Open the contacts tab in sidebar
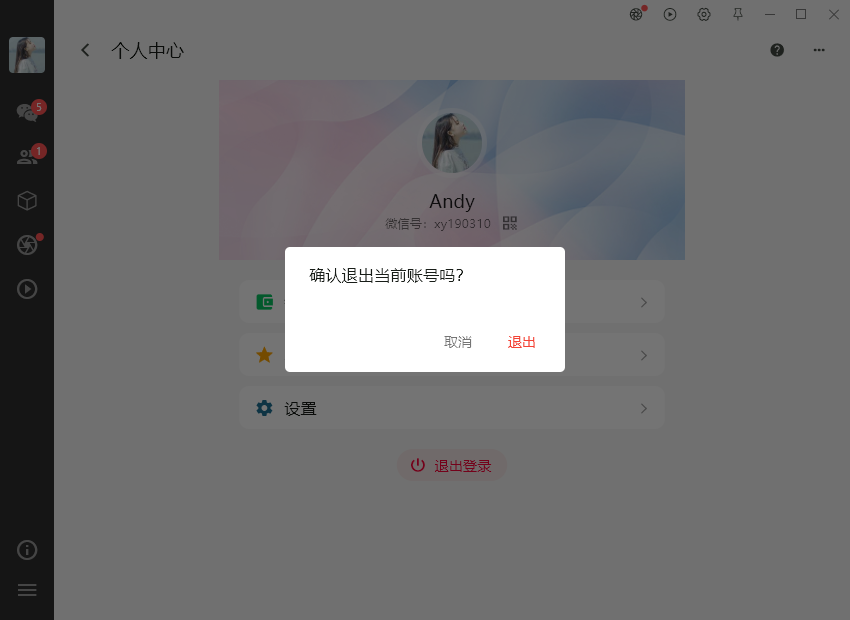The height and width of the screenshot is (620, 850). pyautogui.click(x=27, y=156)
